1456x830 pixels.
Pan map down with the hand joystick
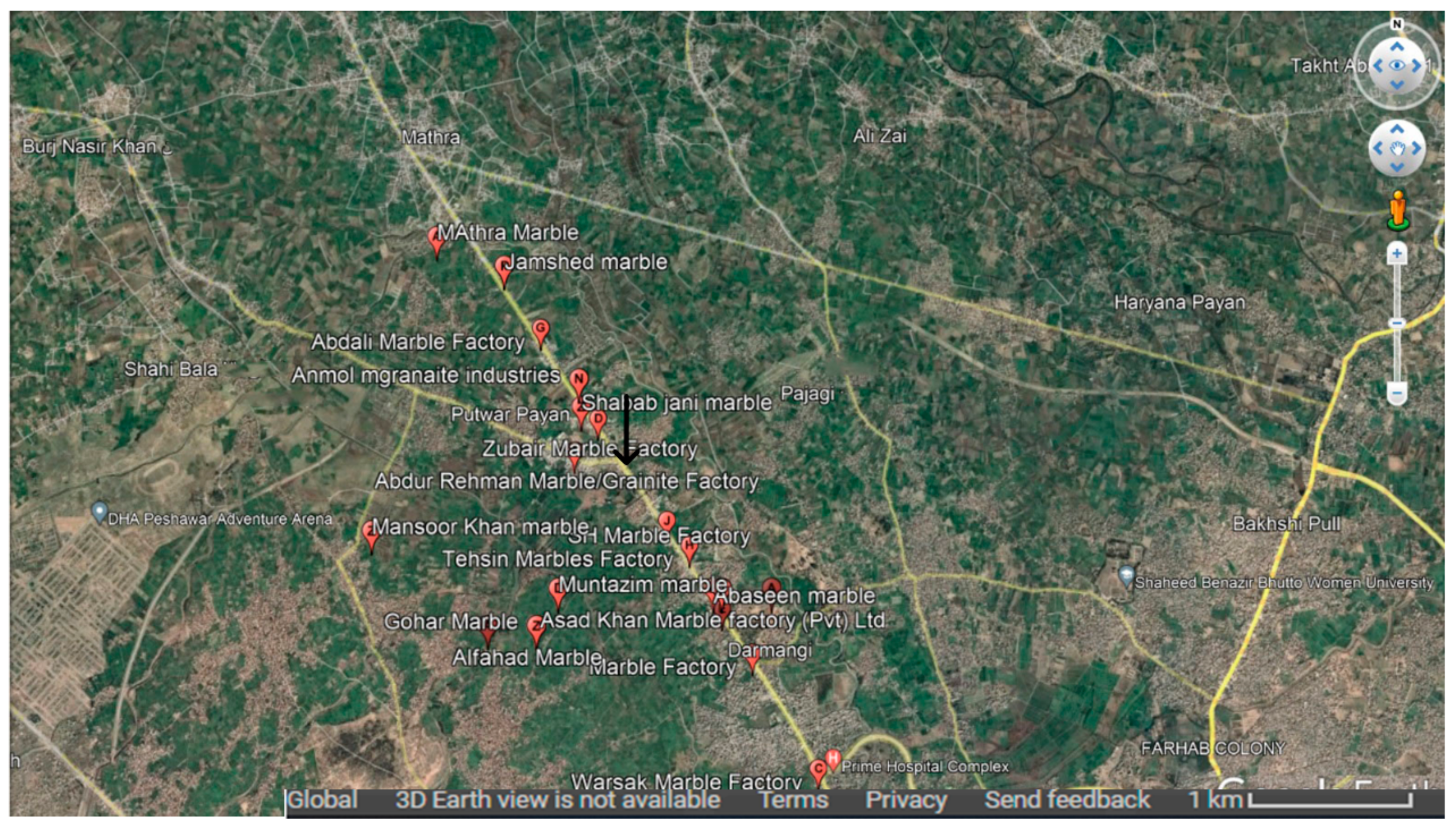[1396, 167]
